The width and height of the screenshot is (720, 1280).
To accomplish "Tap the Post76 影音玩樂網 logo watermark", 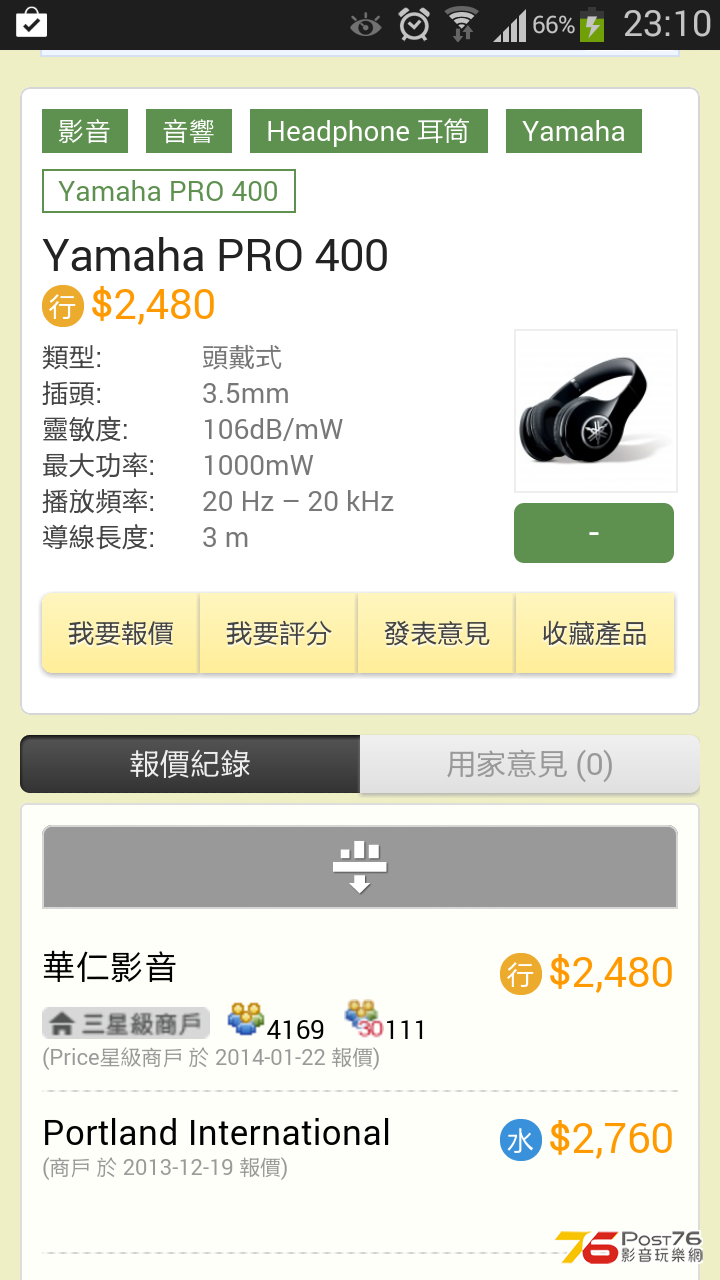I will pyautogui.click(x=630, y=1243).
